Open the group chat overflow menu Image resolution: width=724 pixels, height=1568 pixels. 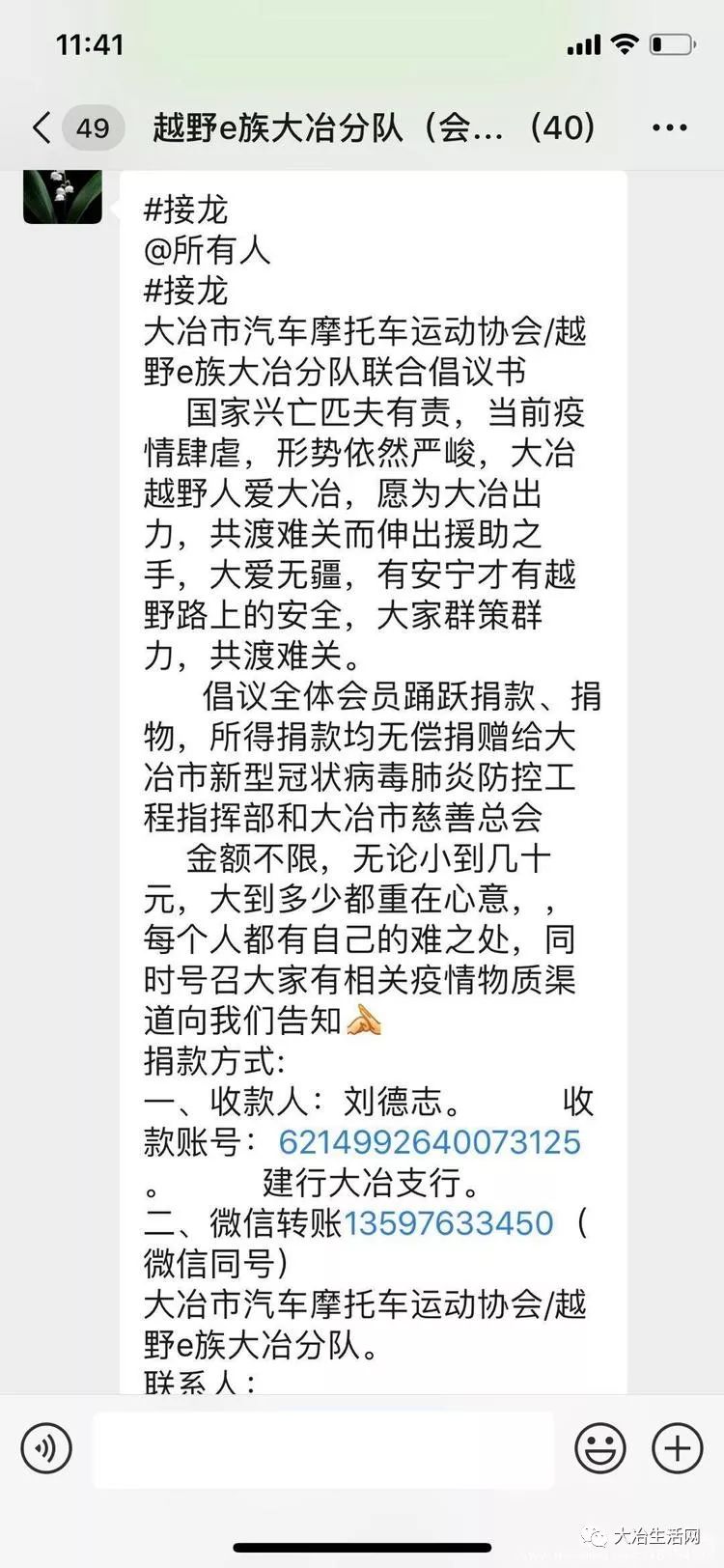pyautogui.click(x=670, y=127)
